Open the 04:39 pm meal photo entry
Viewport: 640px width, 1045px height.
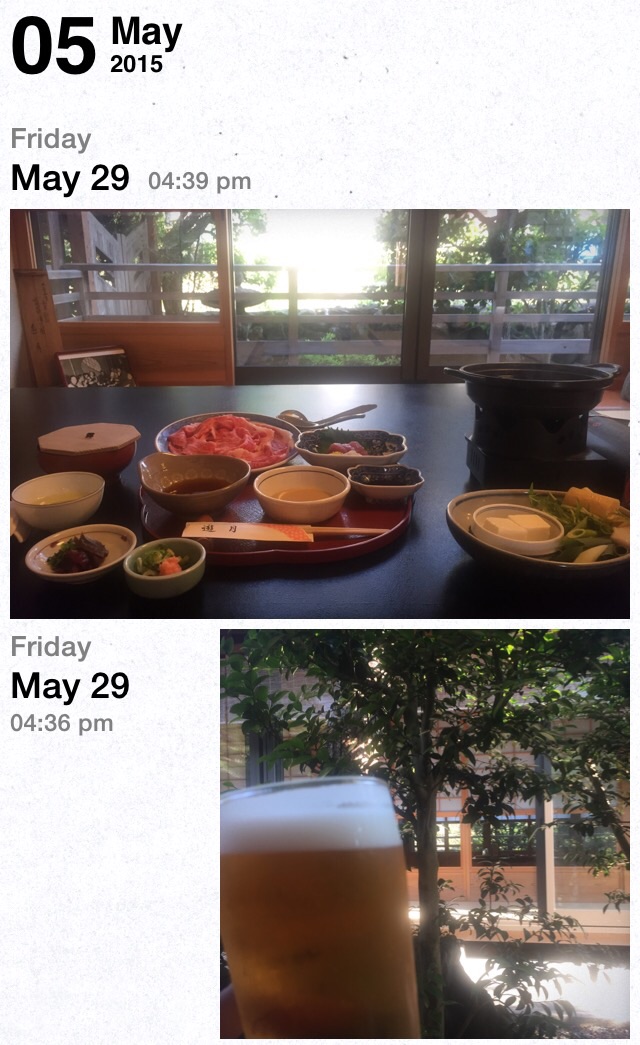pyautogui.click(x=320, y=413)
